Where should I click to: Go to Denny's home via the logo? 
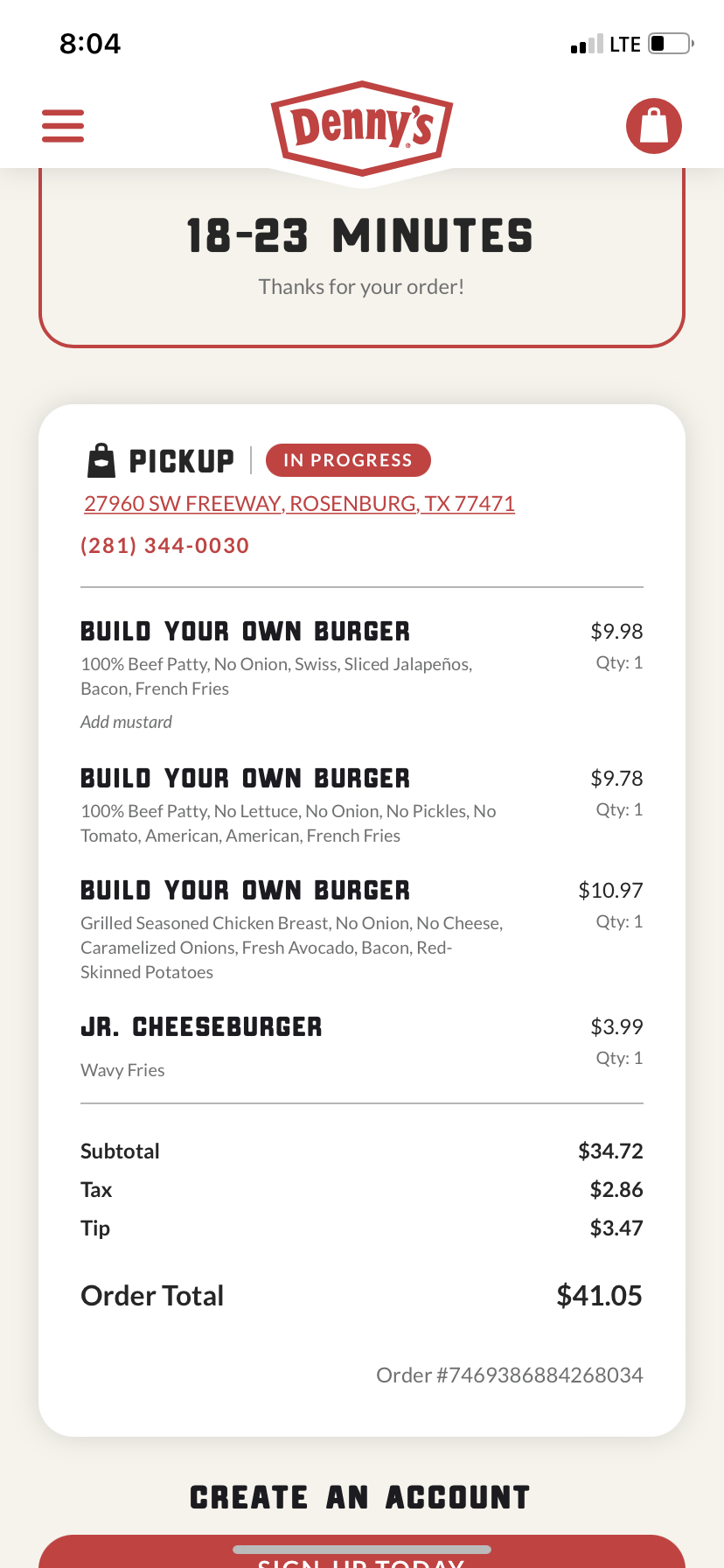click(362, 128)
